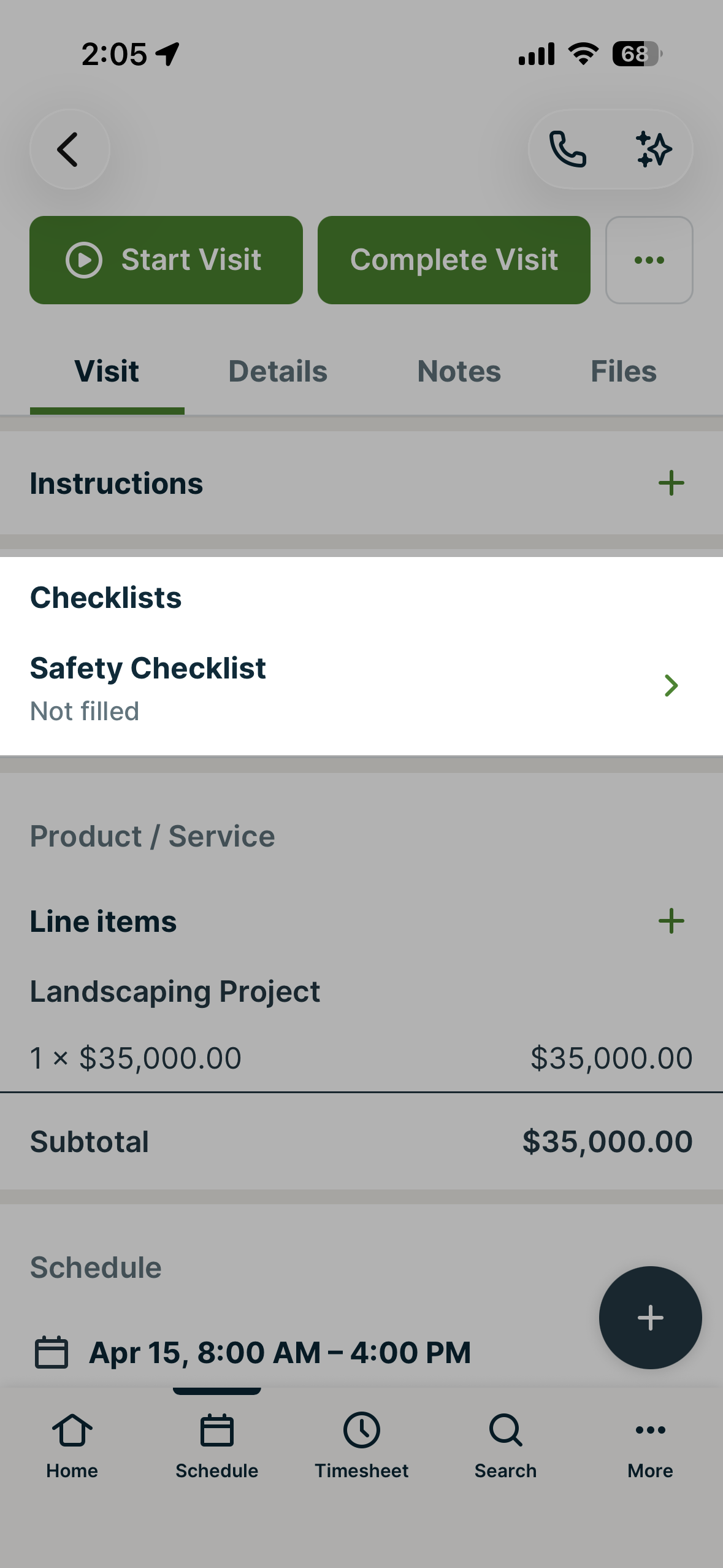Image resolution: width=723 pixels, height=1568 pixels.
Task: Tap the floating plus create button
Action: point(650,1318)
